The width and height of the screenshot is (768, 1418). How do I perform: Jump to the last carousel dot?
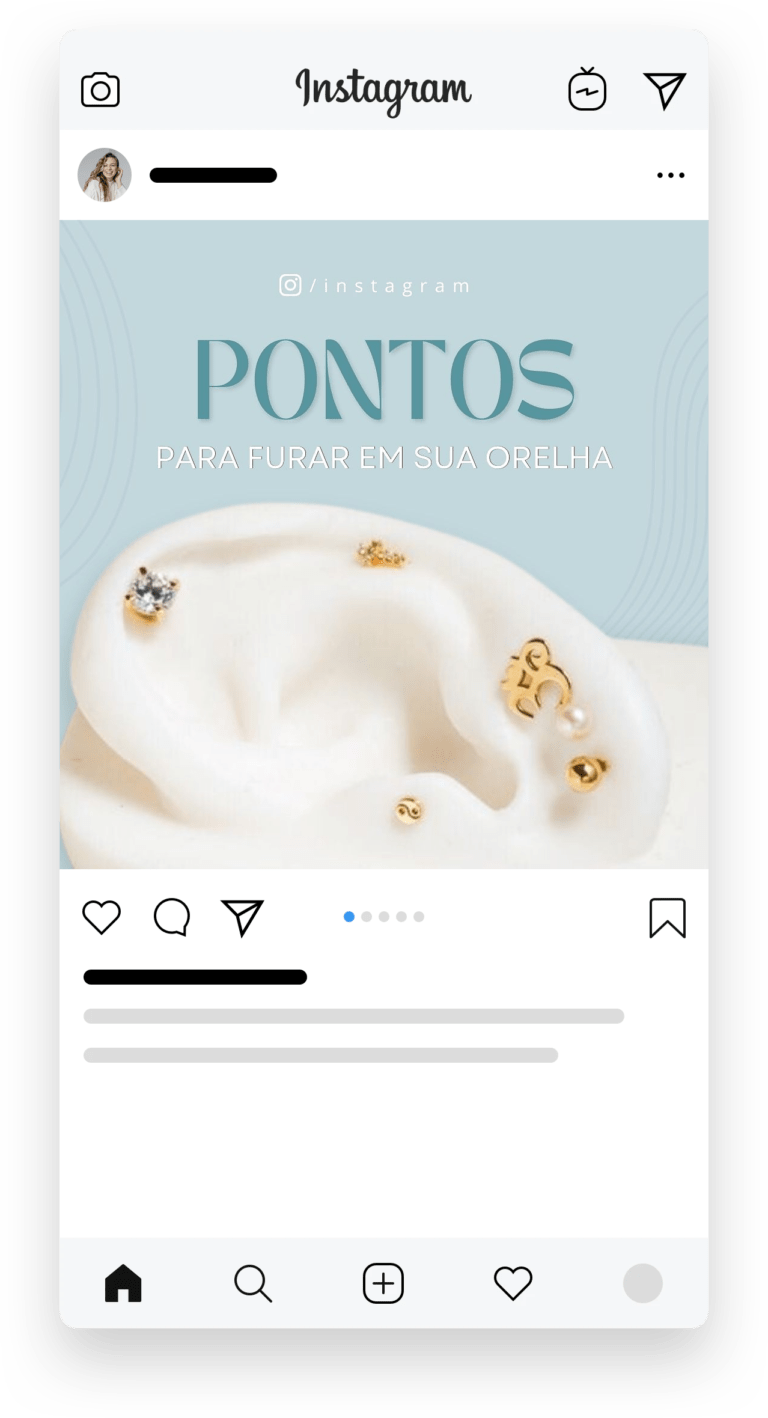click(418, 916)
